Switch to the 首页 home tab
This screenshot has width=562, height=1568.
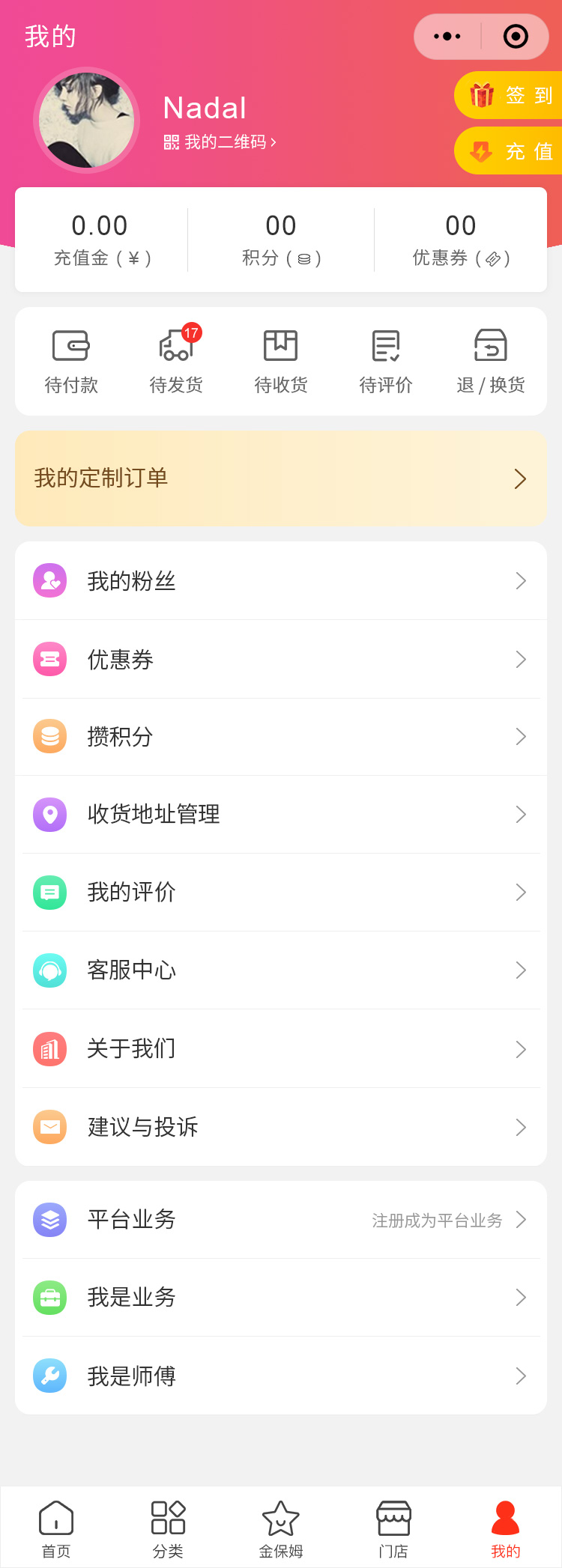(56, 1528)
